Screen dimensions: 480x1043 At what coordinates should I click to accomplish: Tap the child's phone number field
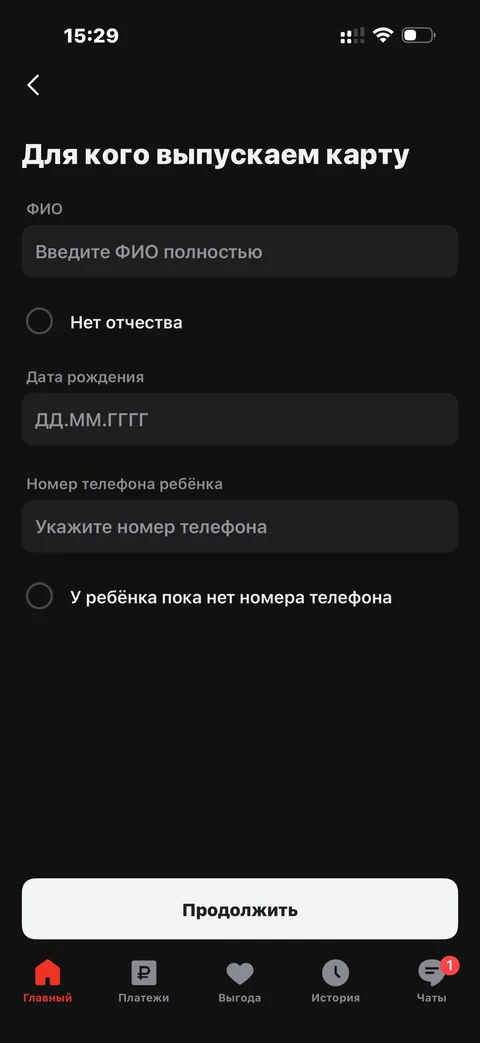(240, 526)
